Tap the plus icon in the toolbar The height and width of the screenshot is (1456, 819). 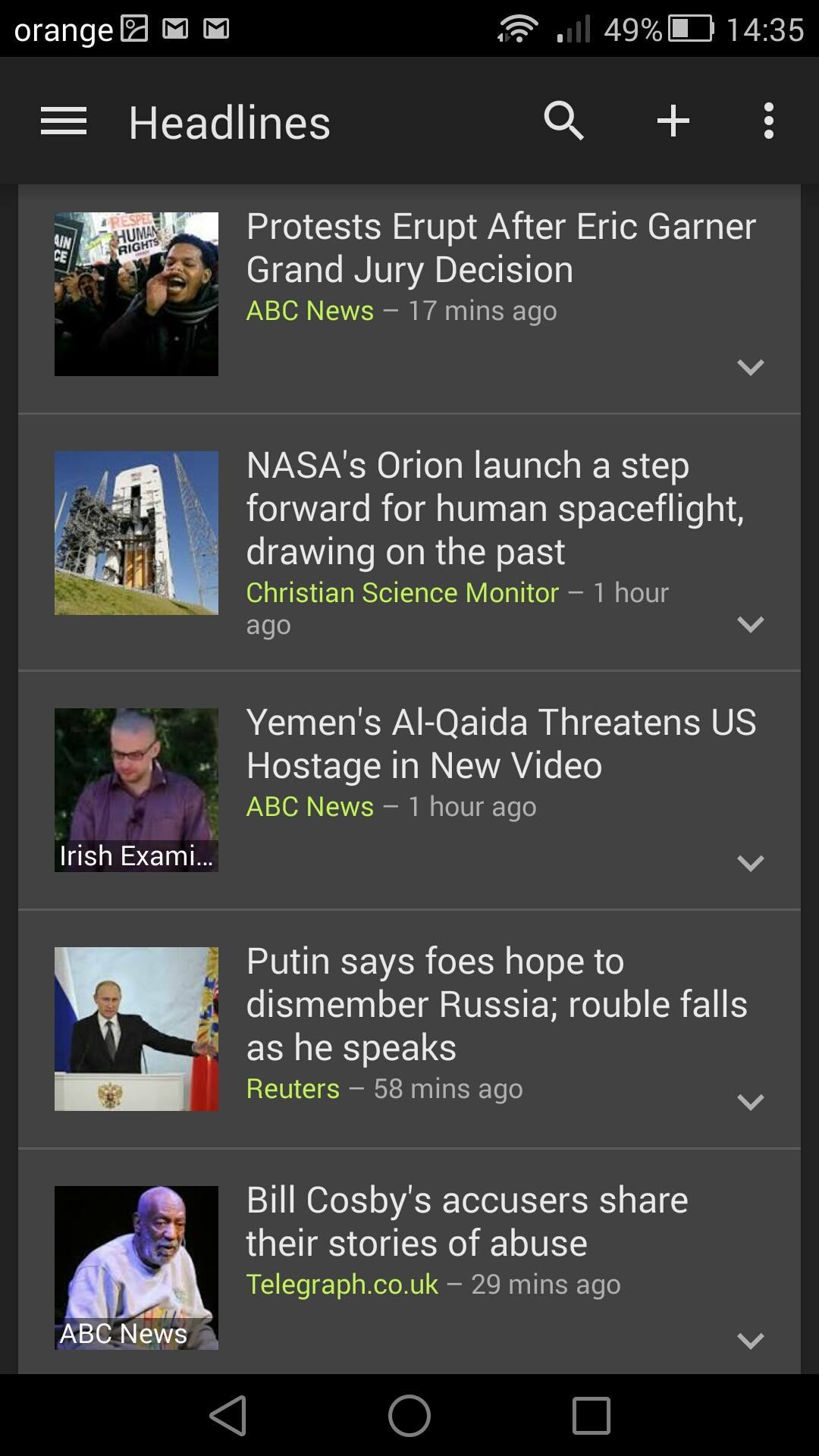pos(673,121)
